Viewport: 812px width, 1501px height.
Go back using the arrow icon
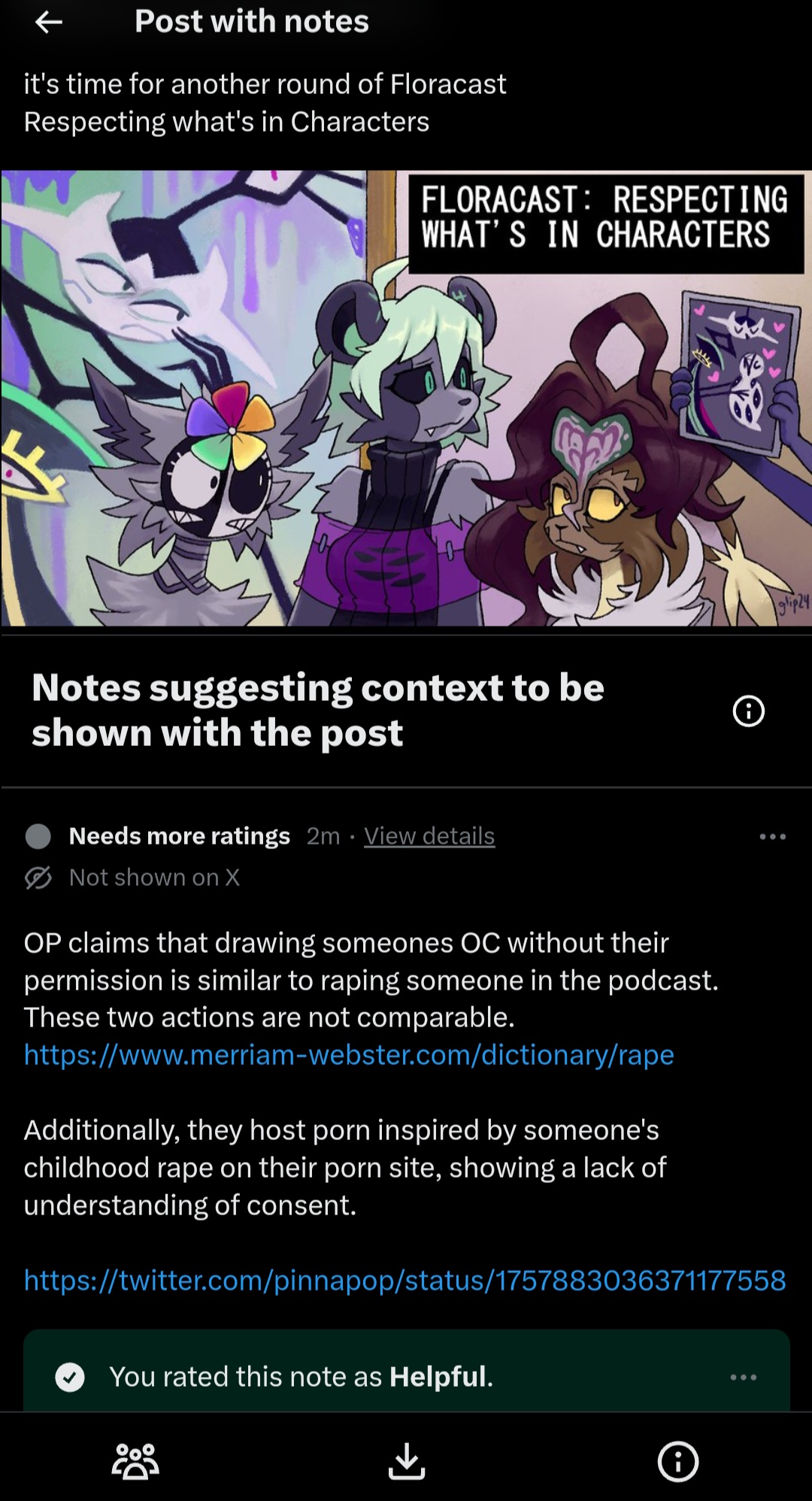click(49, 23)
